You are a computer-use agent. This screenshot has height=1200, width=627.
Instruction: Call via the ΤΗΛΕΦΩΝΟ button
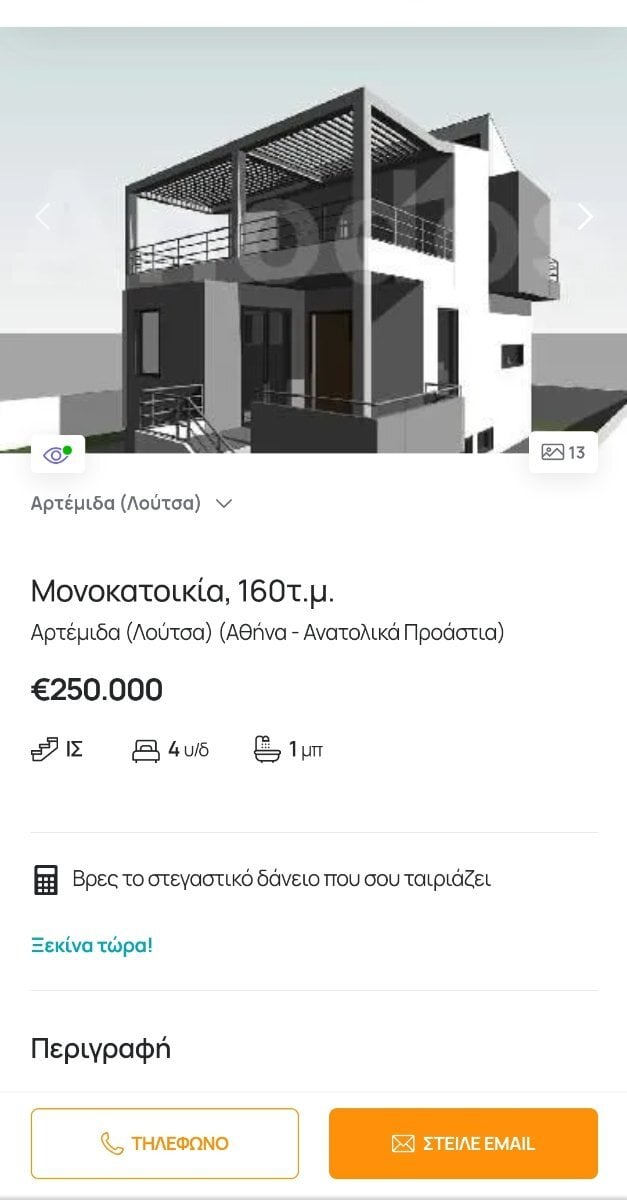(165, 1143)
